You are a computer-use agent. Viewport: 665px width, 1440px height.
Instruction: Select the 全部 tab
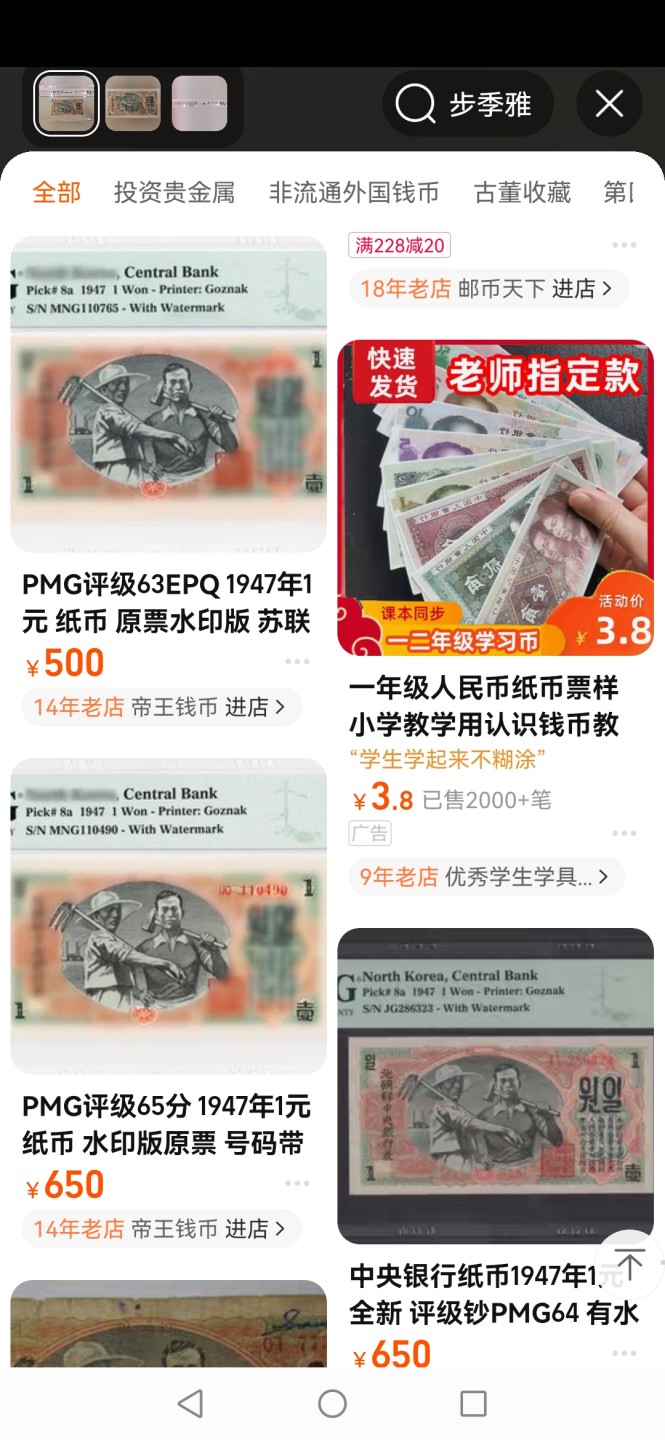click(x=56, y=192)
